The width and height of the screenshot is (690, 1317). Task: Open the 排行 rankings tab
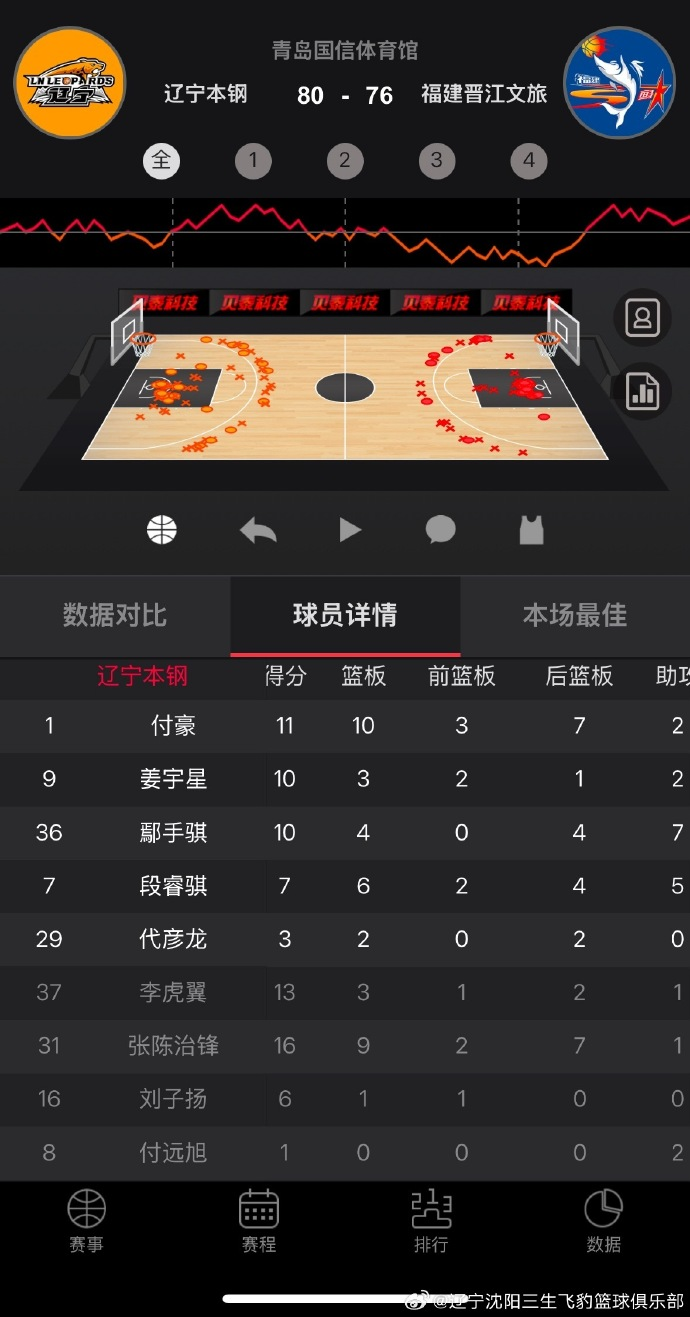pos(431,1222)
